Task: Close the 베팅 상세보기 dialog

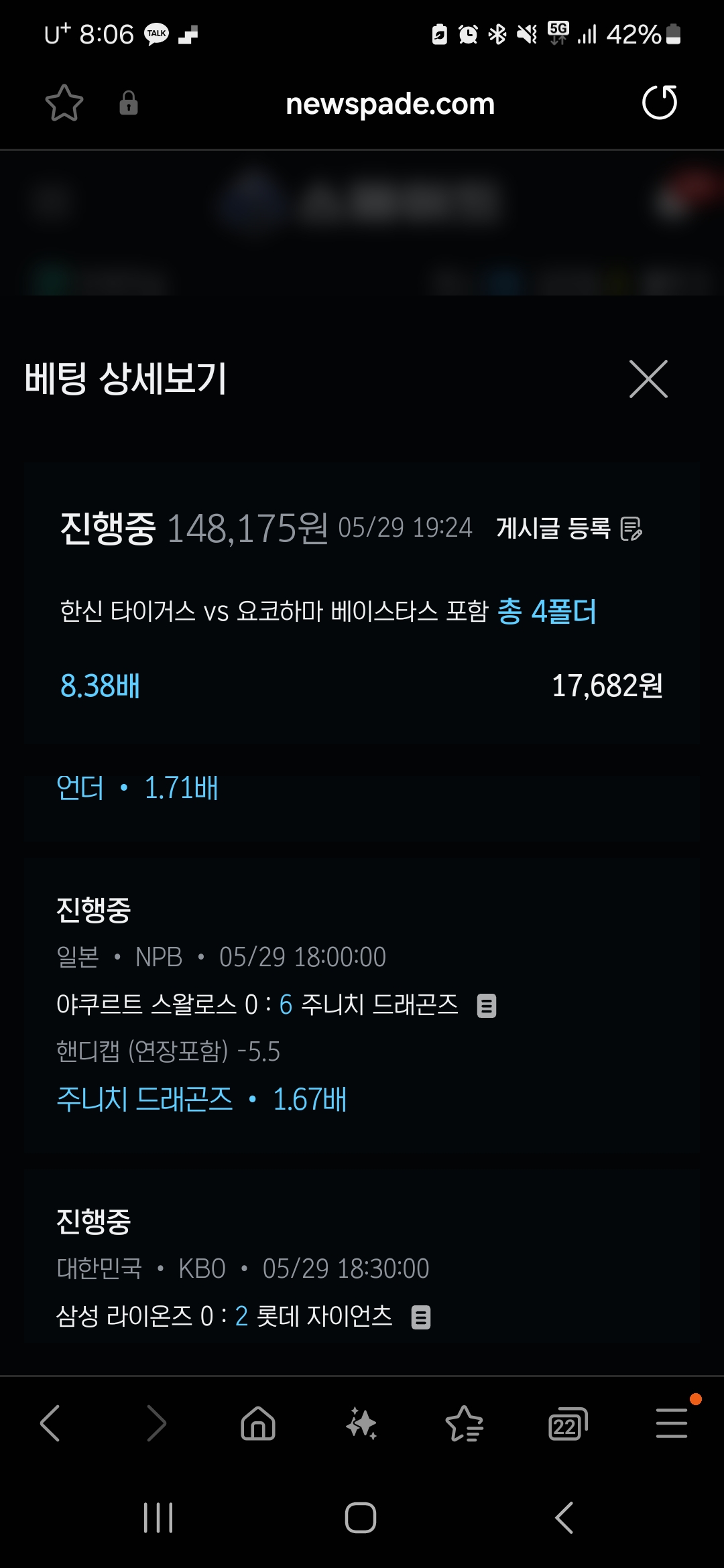Action: [648, 379]
